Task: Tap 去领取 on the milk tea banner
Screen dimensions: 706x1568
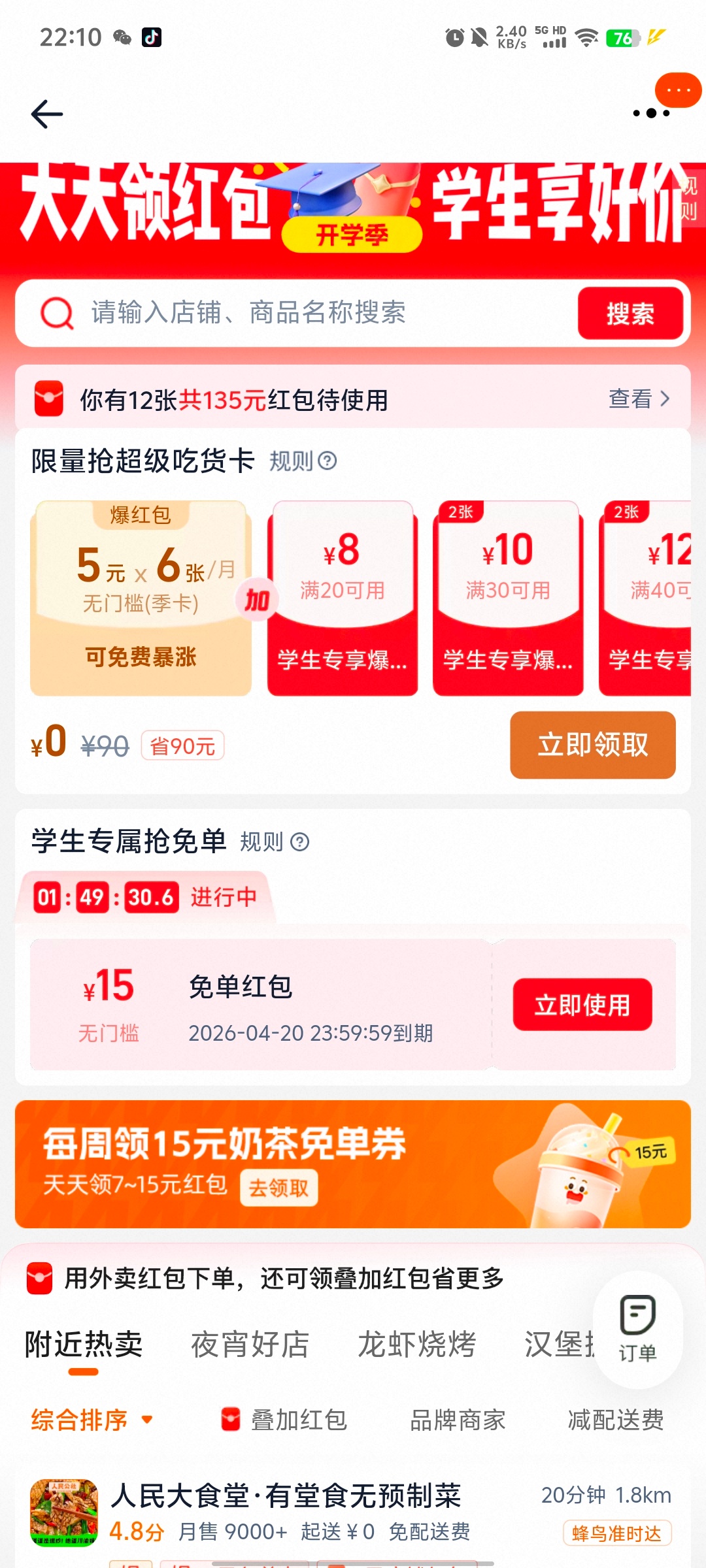Action: tap(279, 1187)
